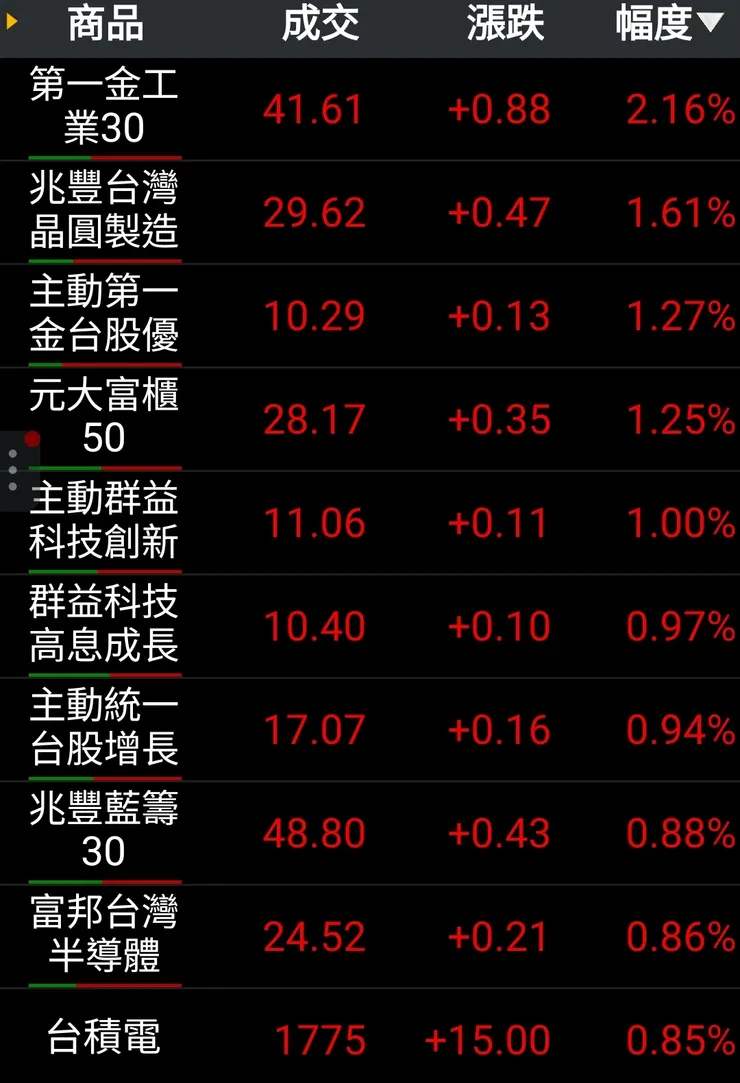Tap the 41.61 price of 第一金工業30
740x1083 pixels.
click(x=312, y=110)
